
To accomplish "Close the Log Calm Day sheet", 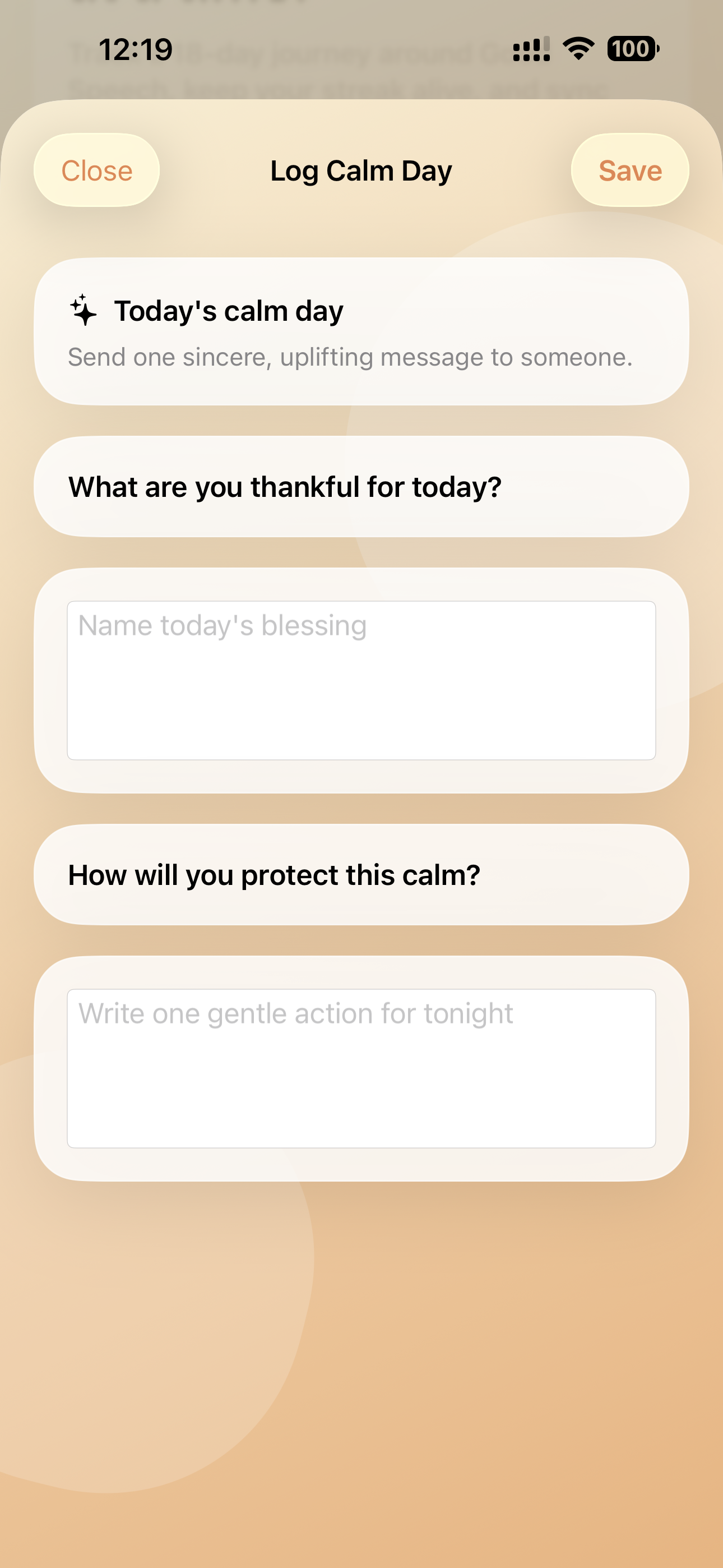I will click(x=97, y=170).
